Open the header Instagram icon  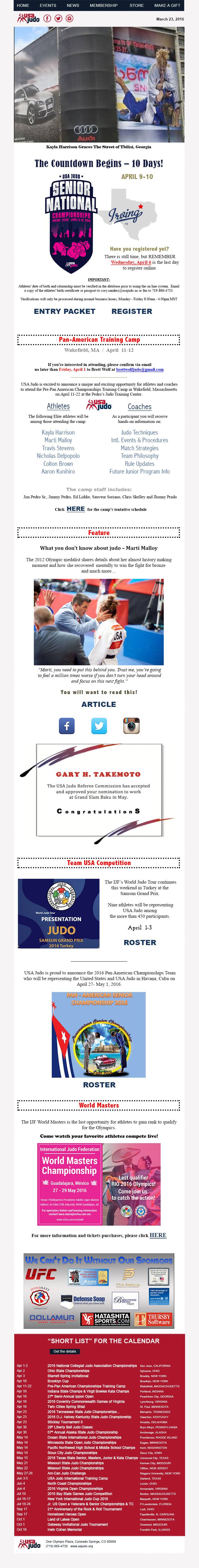(x=69, y=18)
